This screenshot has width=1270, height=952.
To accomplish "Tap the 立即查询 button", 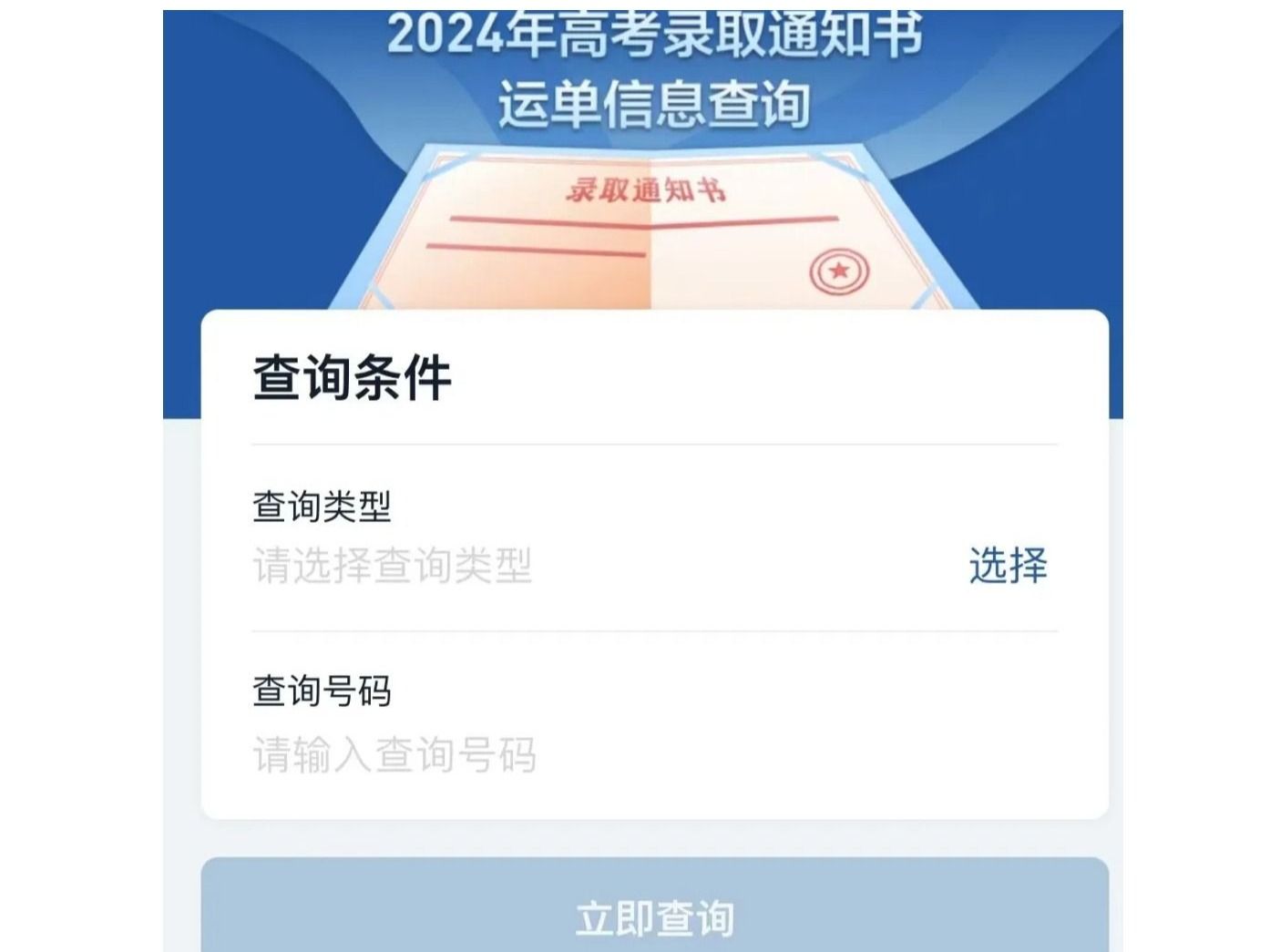I will 654,914.
